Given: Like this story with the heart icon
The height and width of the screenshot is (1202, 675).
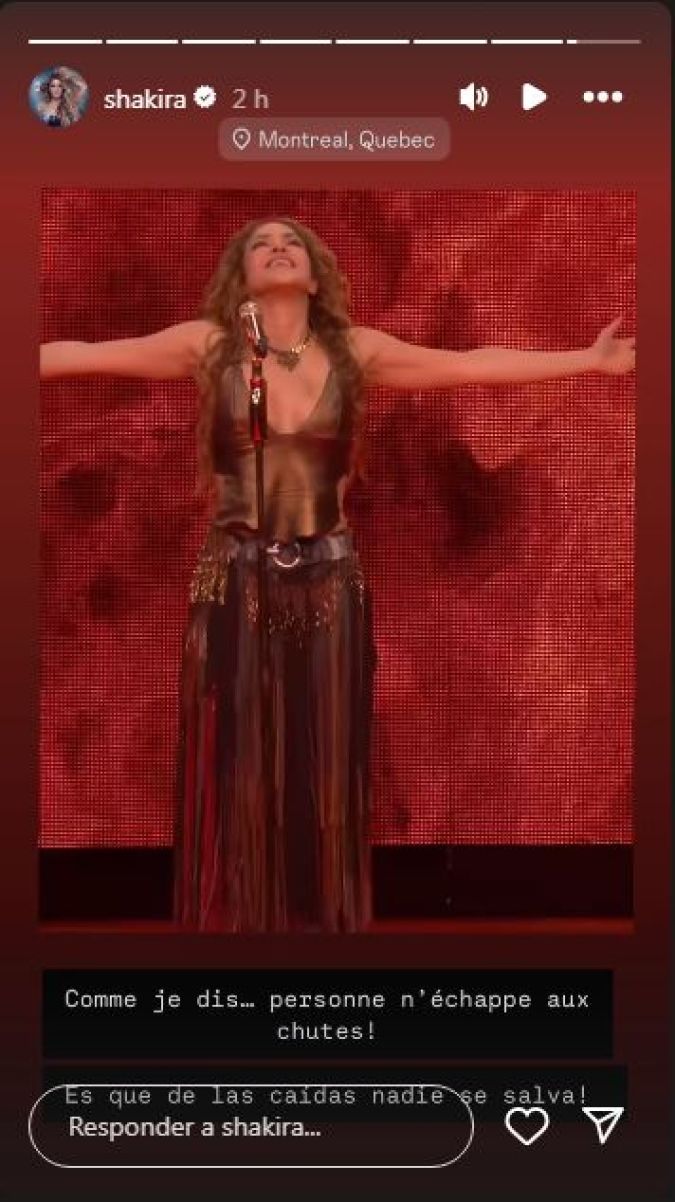Looking at the screenshot, I should click(527, 1127).
